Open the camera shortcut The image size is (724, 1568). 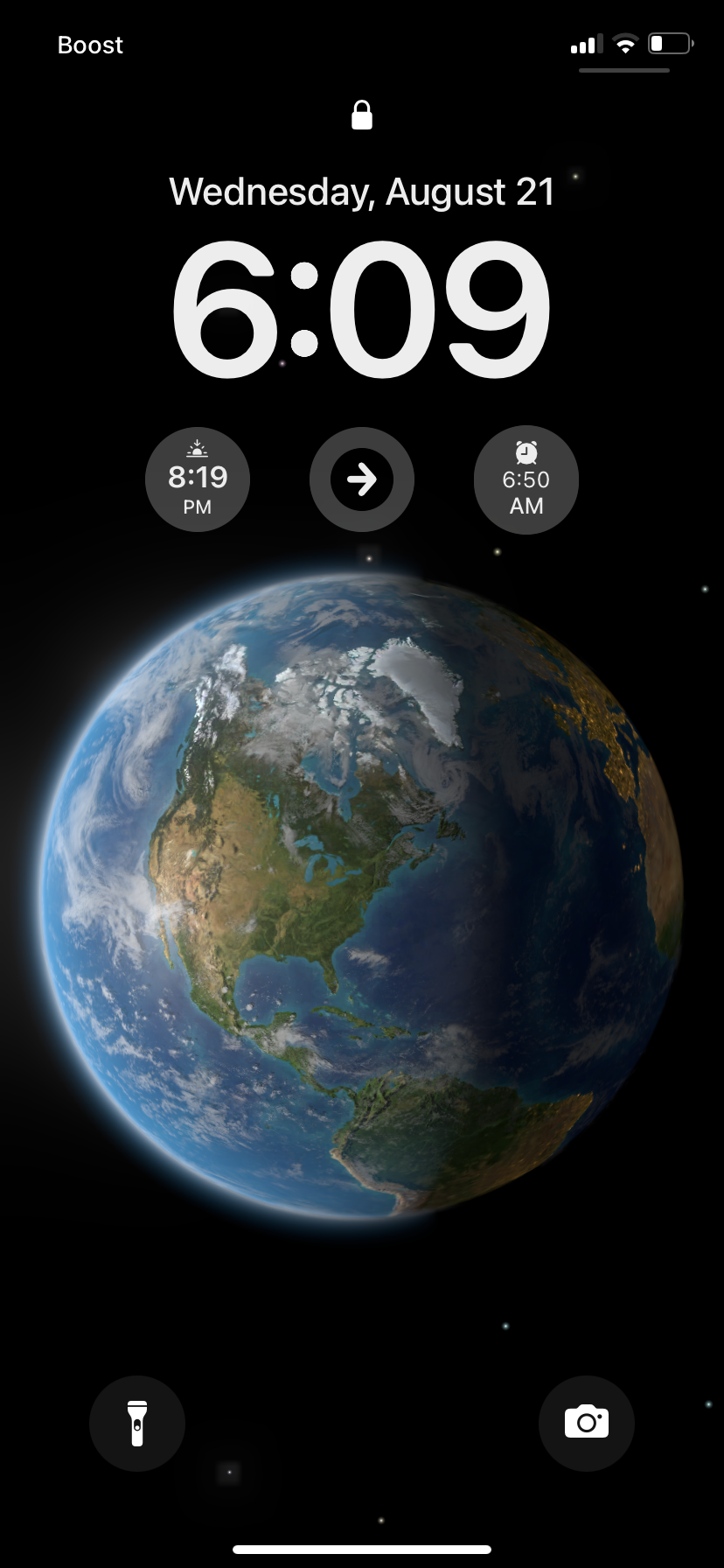coord(586,1423)
